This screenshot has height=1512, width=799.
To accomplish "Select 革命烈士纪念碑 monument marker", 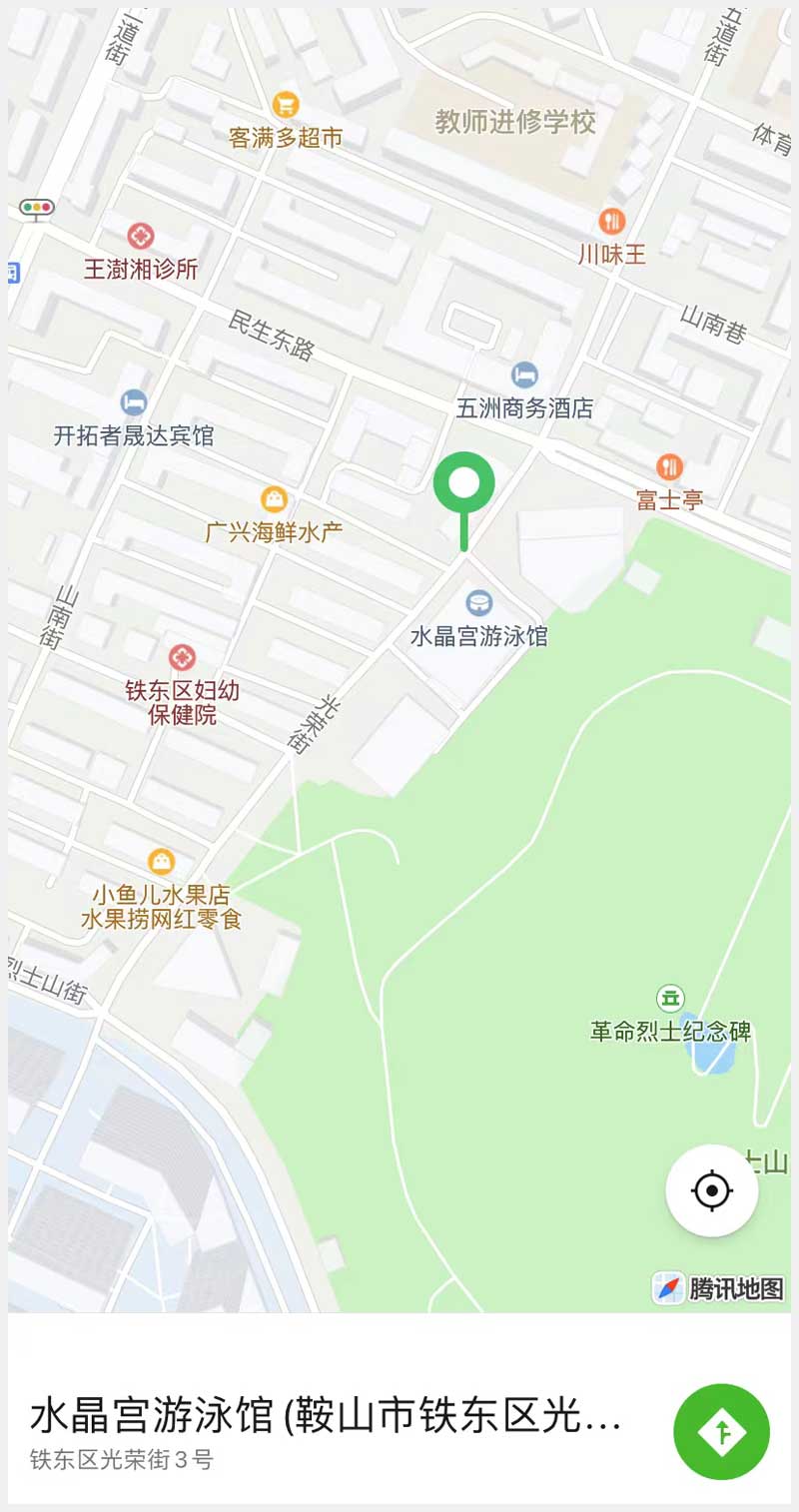I will click(669, 998).
